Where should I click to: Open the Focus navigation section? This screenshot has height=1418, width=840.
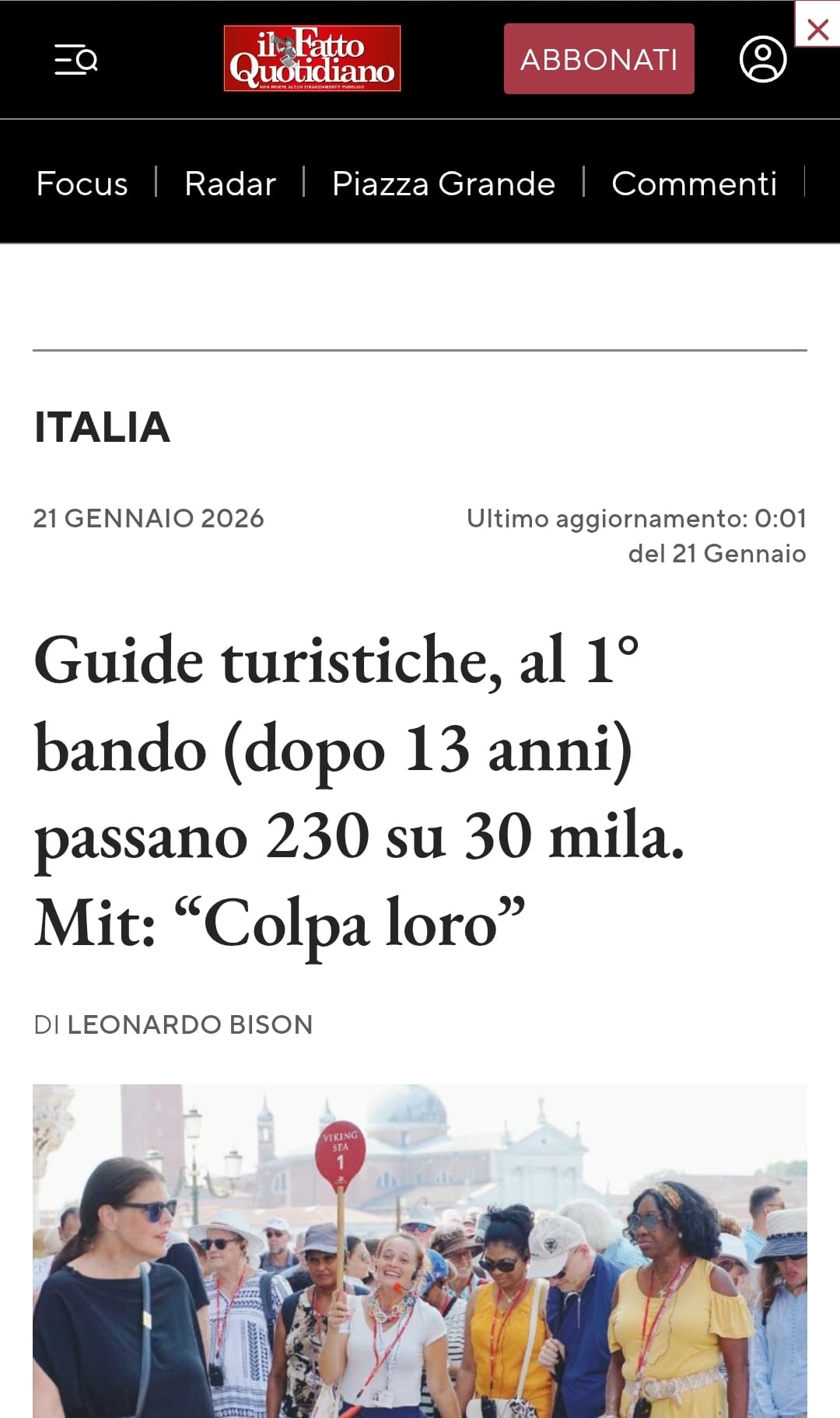(x=81, y=184)
